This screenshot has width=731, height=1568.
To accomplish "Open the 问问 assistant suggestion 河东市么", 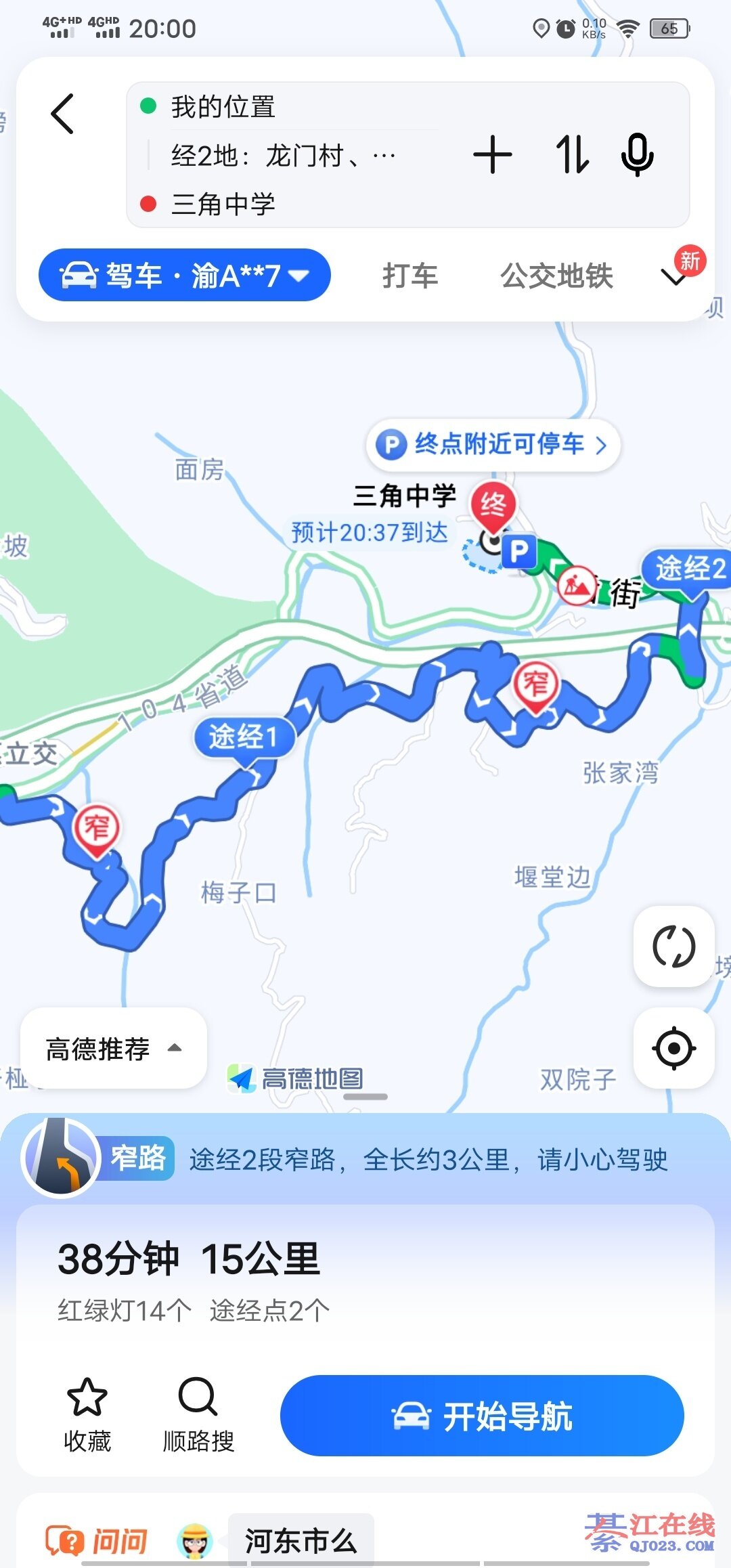I will click(x=301, y=1541).
